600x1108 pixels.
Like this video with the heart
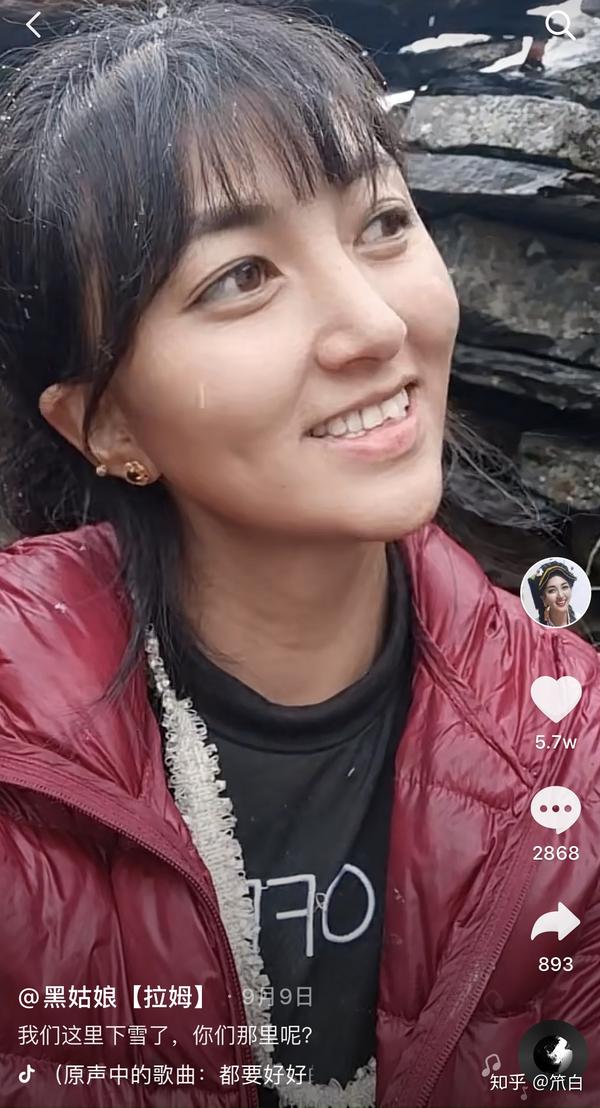555,699
